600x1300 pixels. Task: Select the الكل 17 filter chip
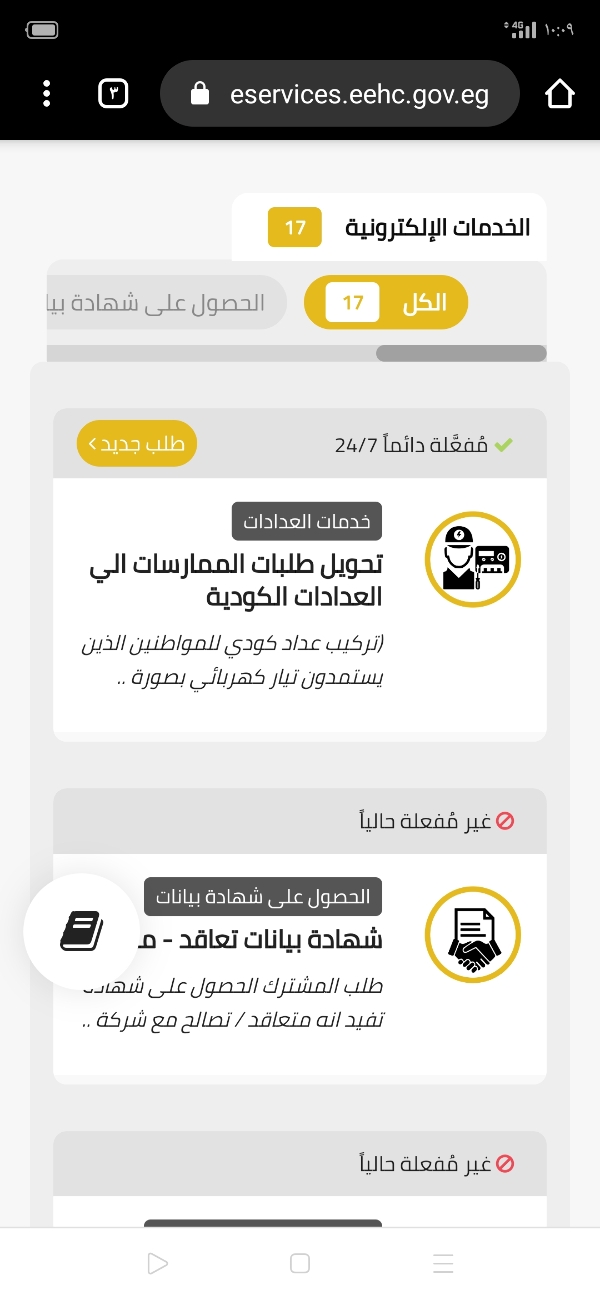[386, 302]
